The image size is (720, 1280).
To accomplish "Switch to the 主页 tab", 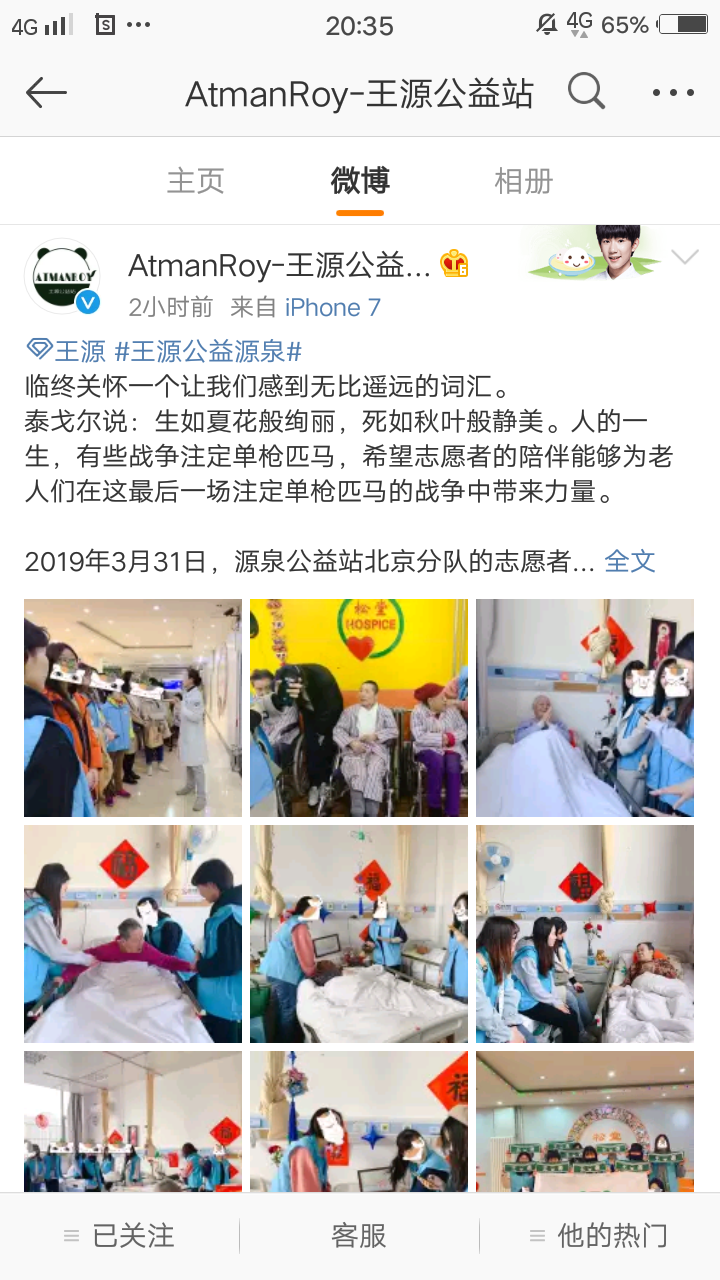I will coord(196,181).
